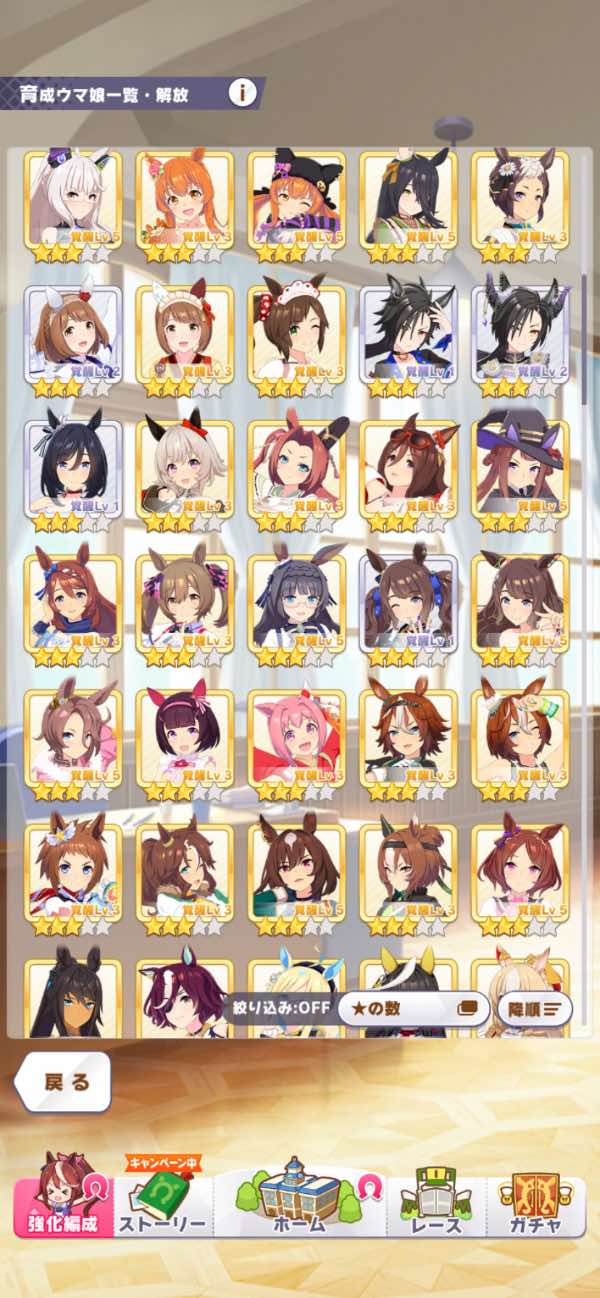Image resolution: width=600 pixels, height=1298 pixels.
Task: Select the winking brown-haired girl with blue bows
Action: (408, 603)
